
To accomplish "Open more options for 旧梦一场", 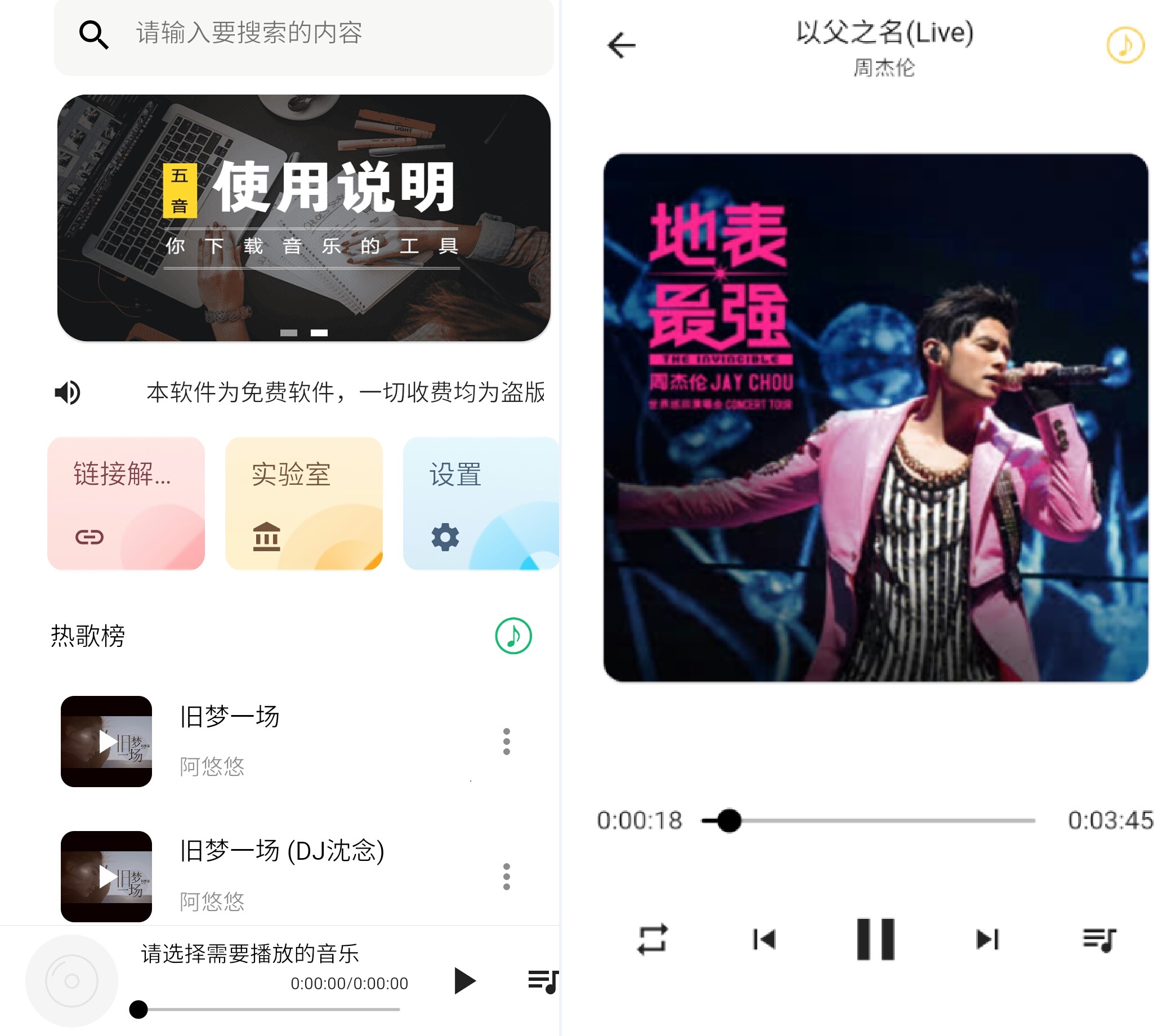I will click(507, 742).
